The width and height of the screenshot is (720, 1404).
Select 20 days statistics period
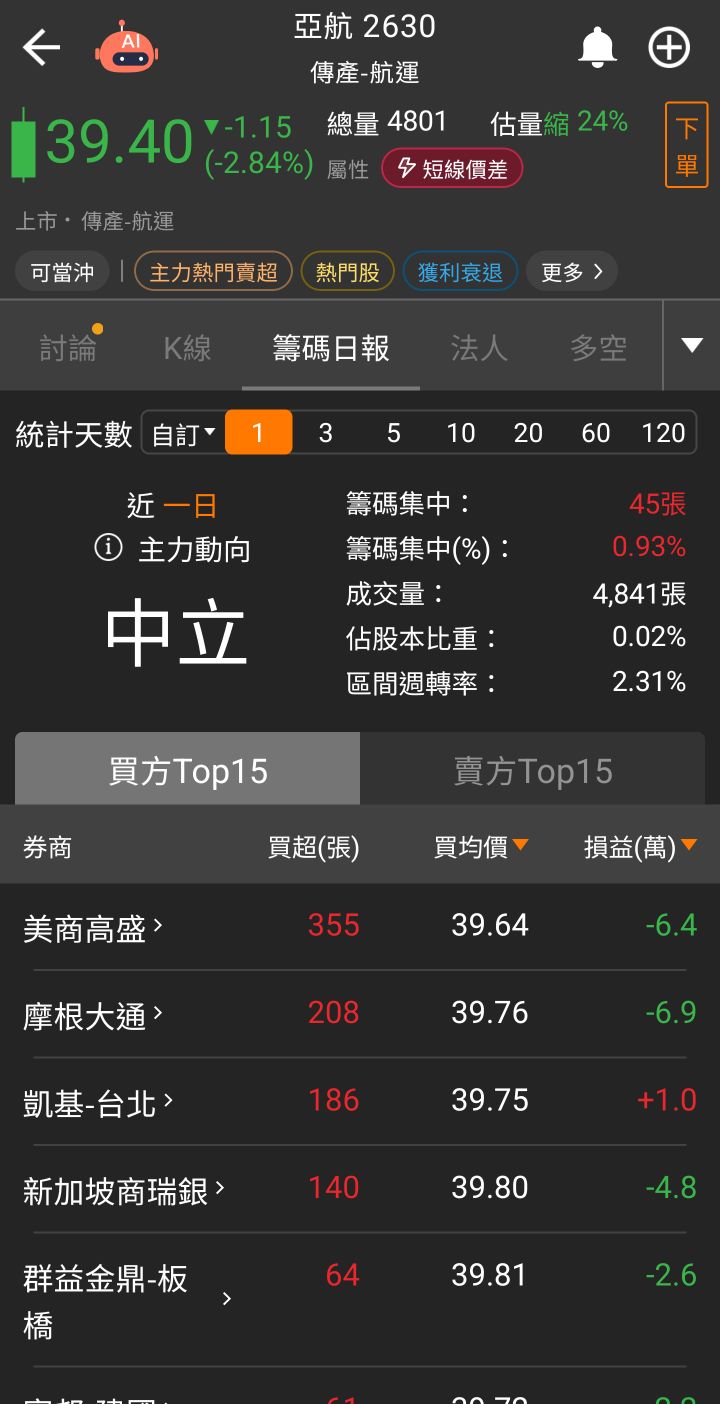[x=528, y=433]
